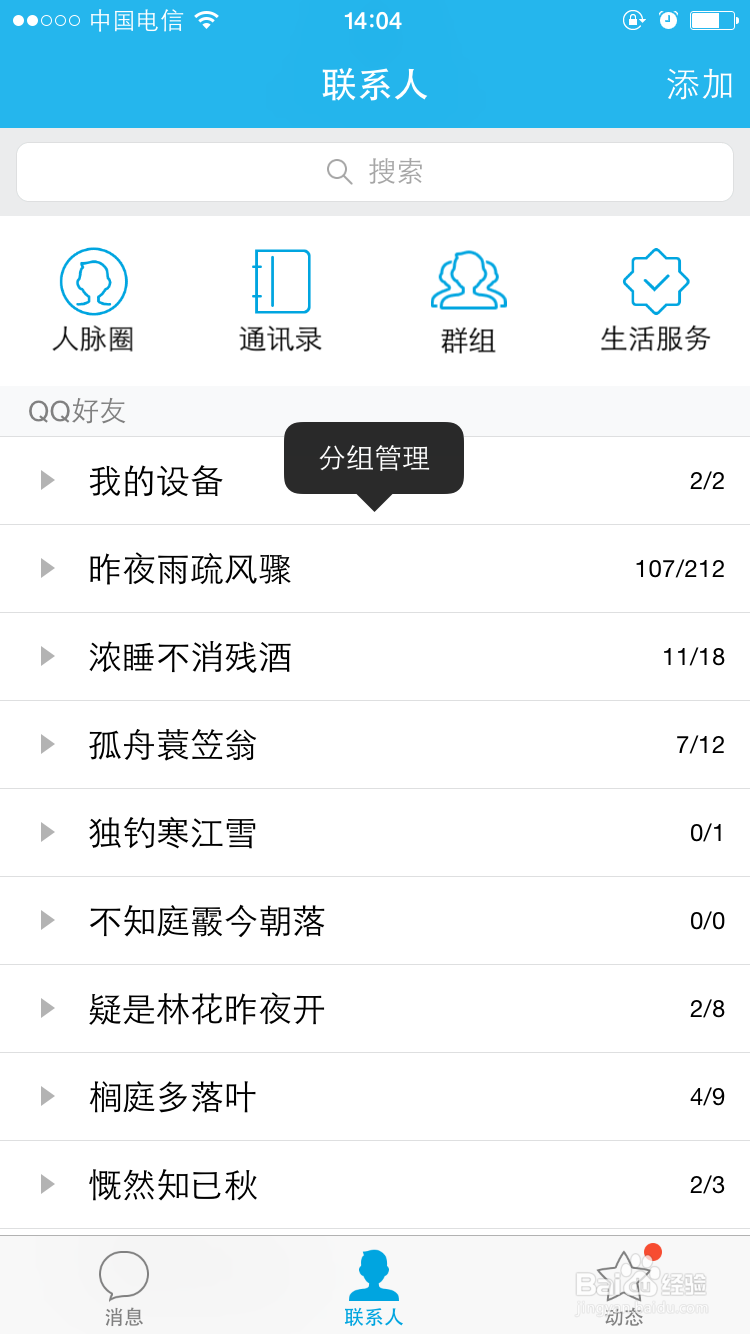Open the 搜索 search field
The image size is (750, 1334).
tap(375, 172)
